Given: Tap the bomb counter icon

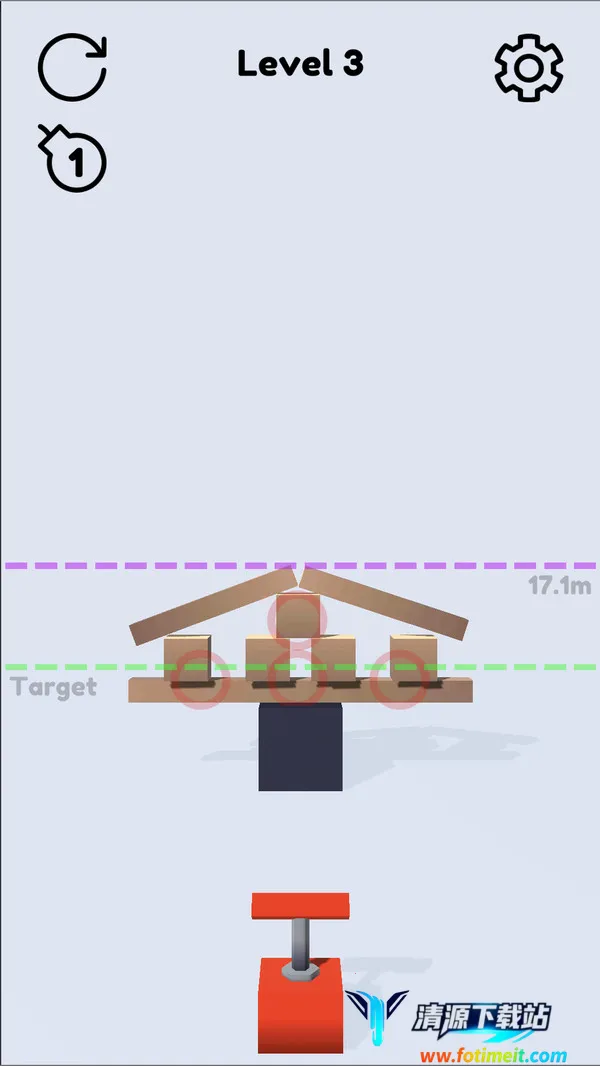Looking at the screenshot, I should point(73,160).
